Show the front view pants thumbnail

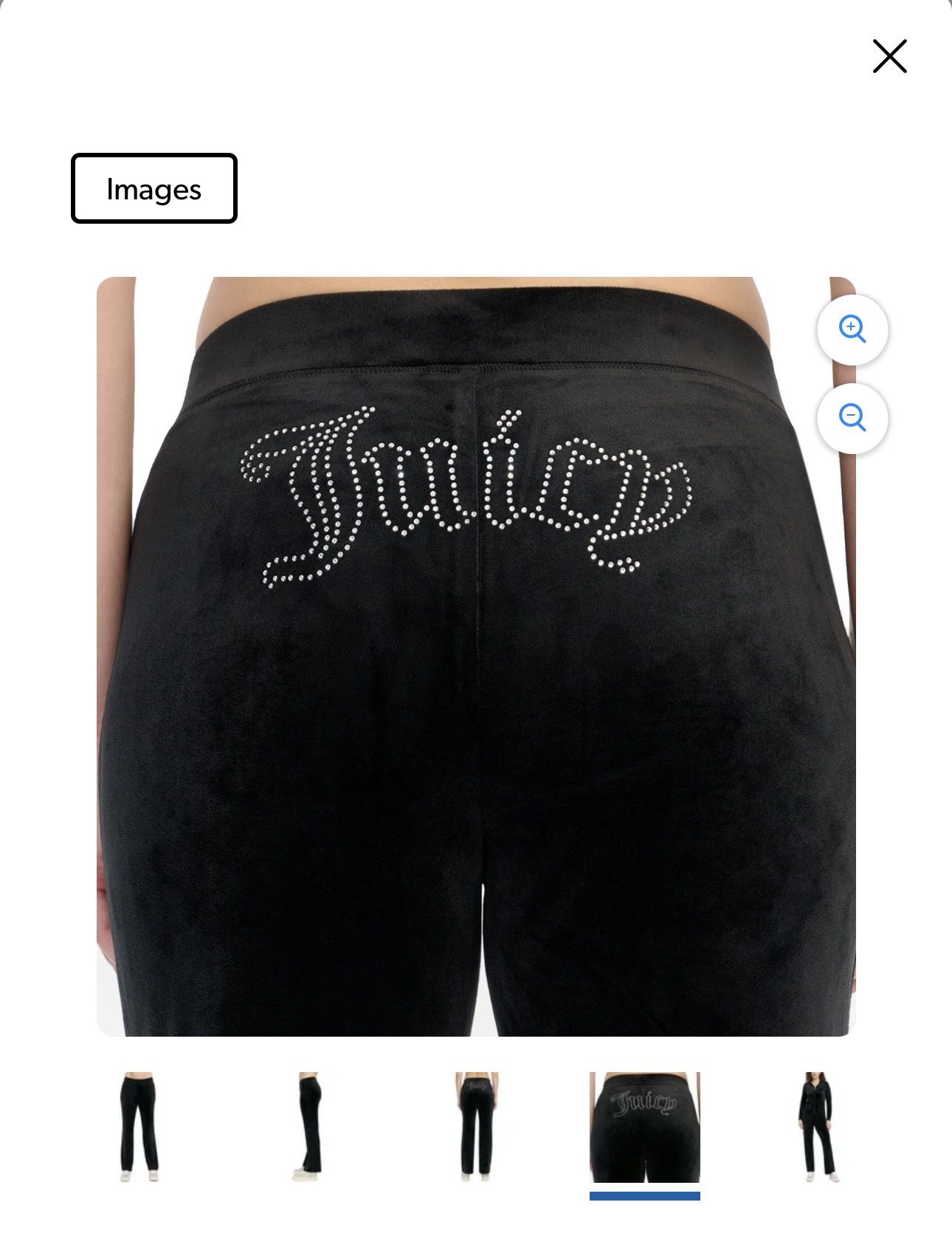coord(139,1127)
